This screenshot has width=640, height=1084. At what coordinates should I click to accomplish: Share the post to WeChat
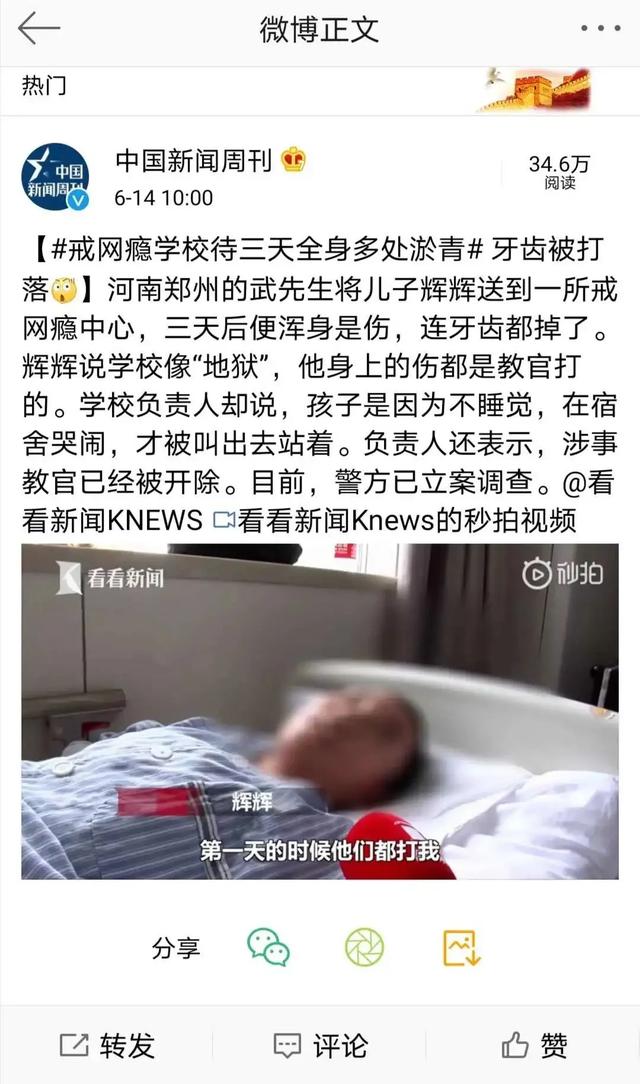tap(268, 946)
